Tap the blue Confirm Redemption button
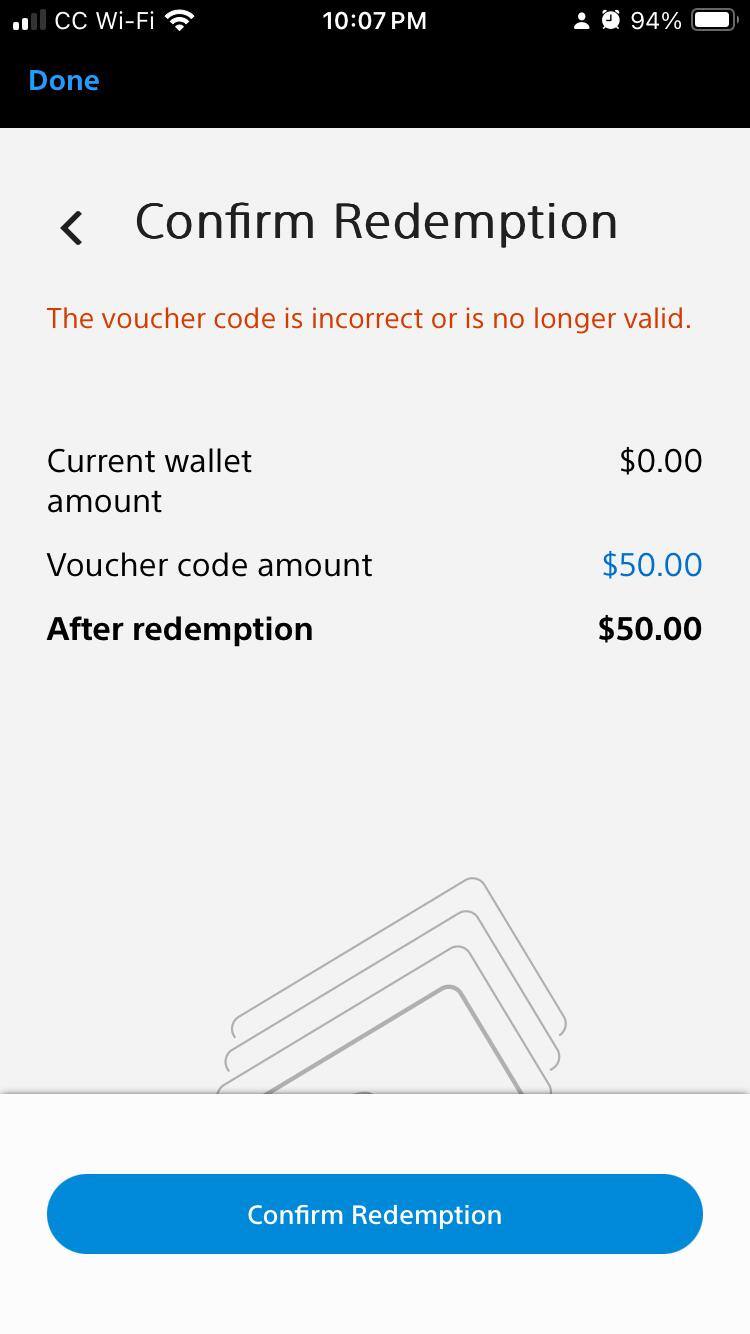Viewport: 750px width, 1334px height. tap(375, 1214)
